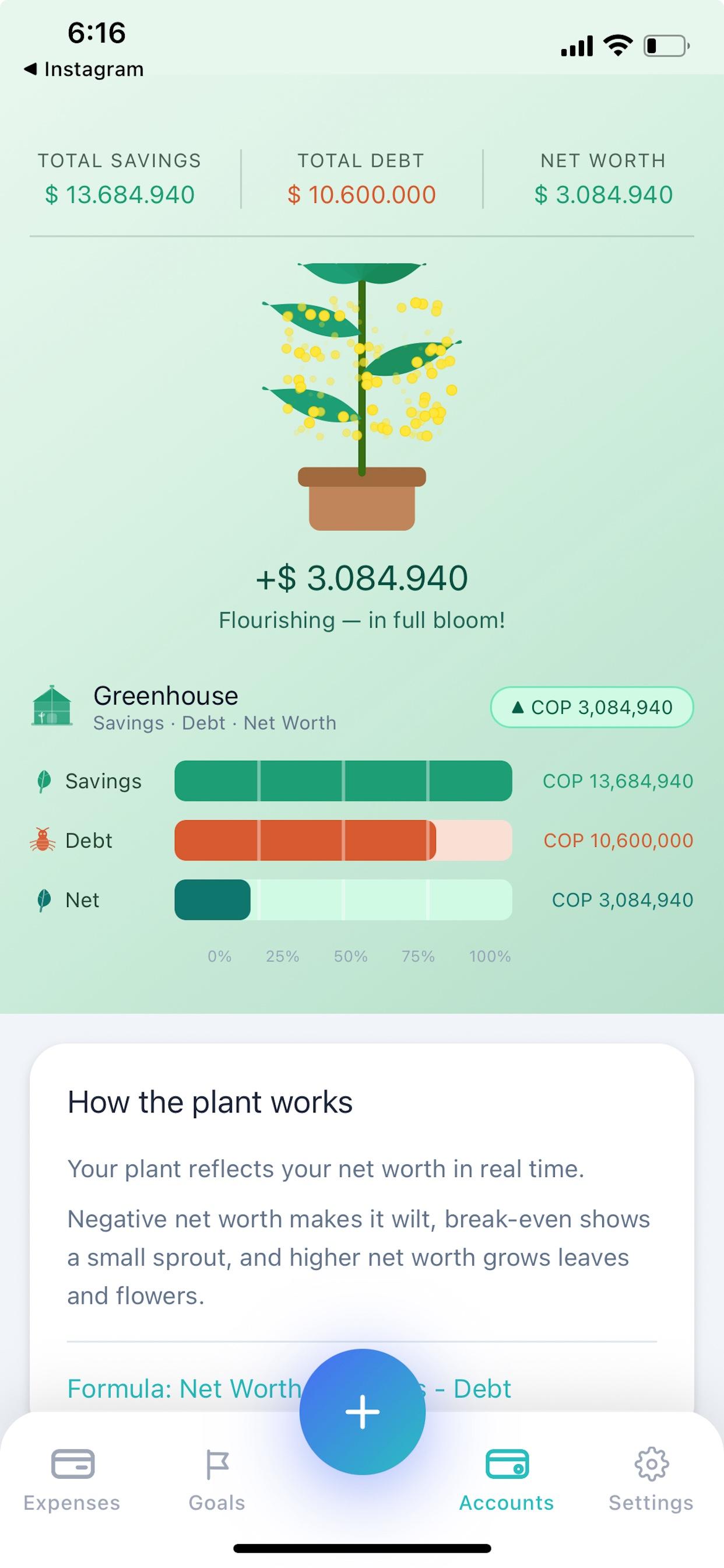Tap the COP 3,084,940 change badge
The width and height of the screenshot is (724, 1568).
tap(592, 708)
